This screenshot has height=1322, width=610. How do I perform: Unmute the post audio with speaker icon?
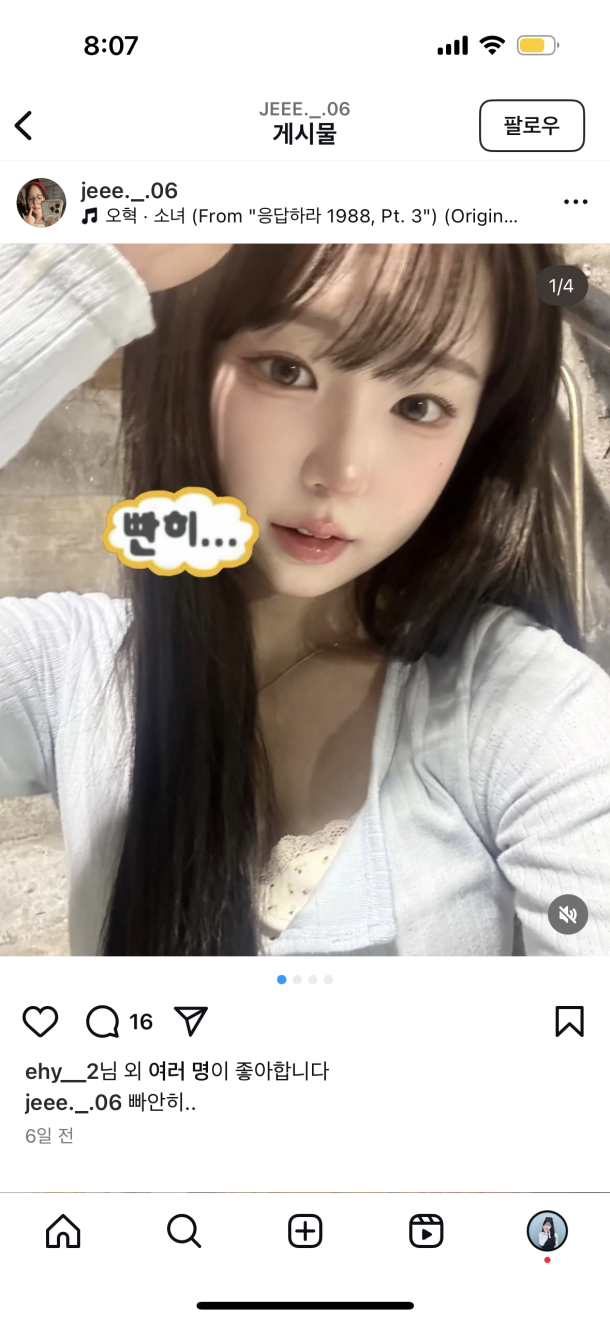click(568, 914)
